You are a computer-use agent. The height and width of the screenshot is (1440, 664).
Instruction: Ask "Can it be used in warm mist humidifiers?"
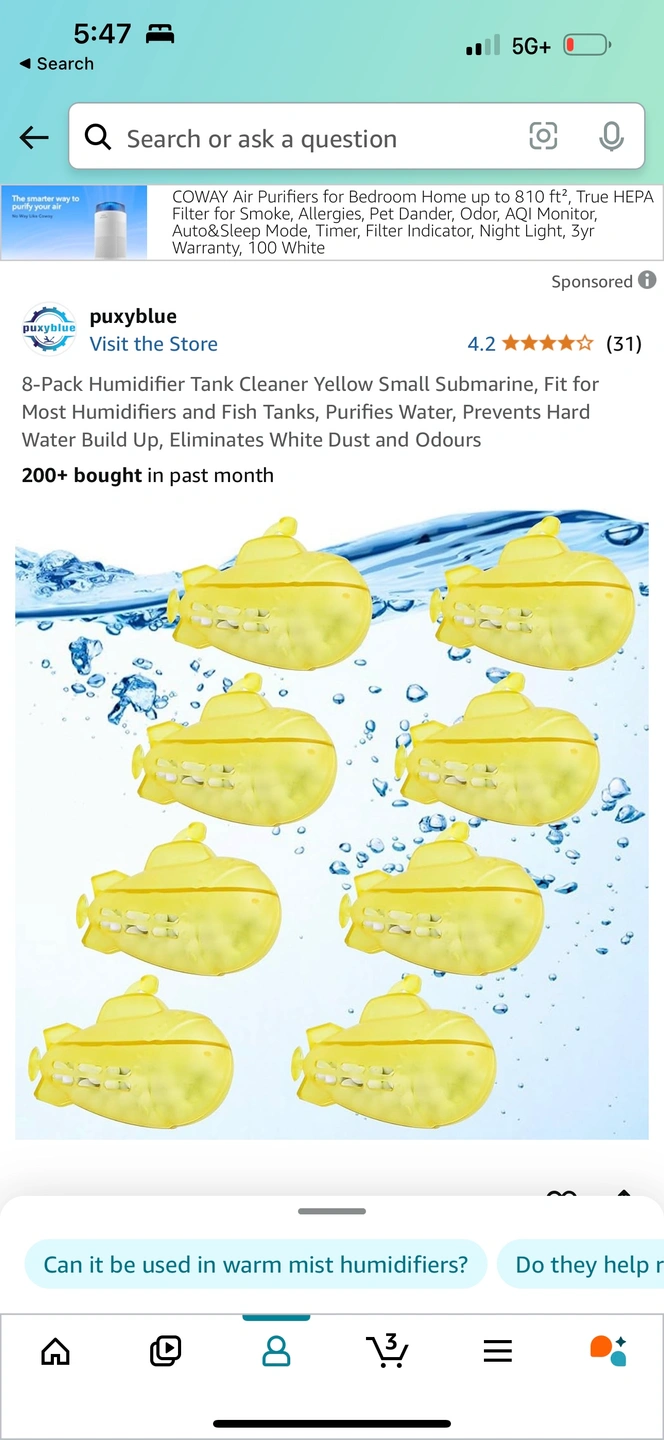255,1265
